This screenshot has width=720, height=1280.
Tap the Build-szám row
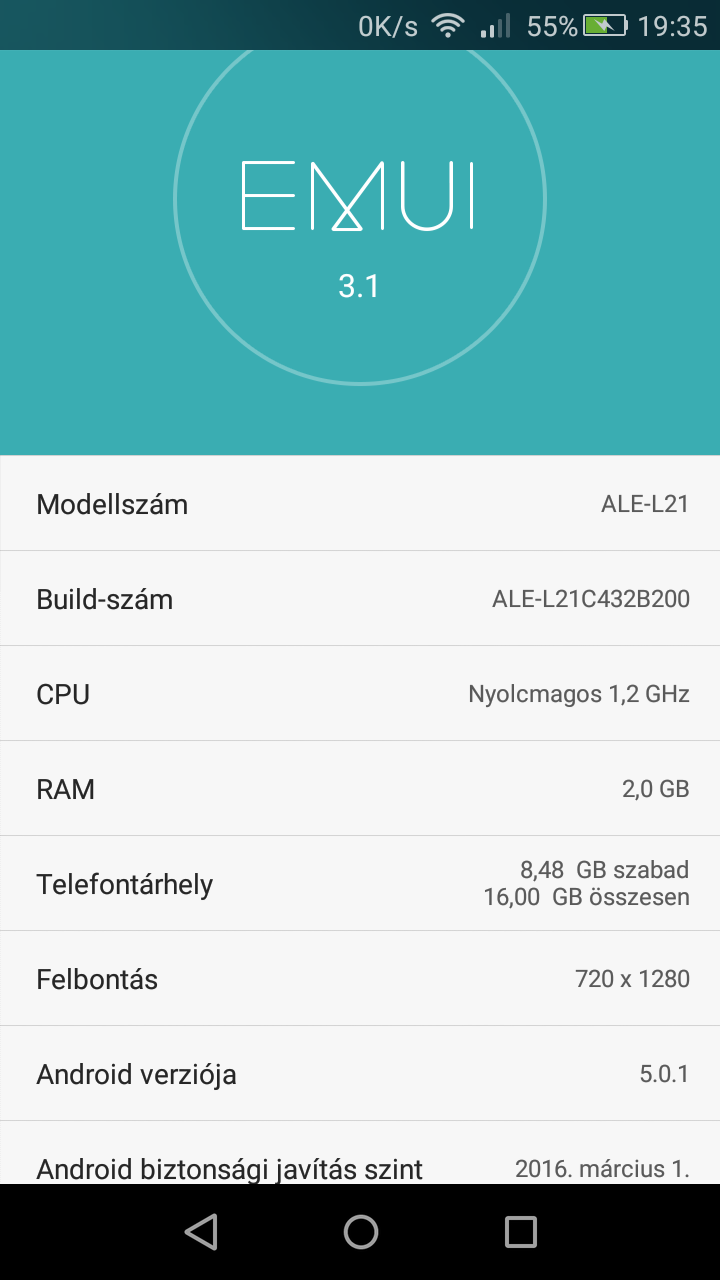pyautogui.click(x=360, y=598)
